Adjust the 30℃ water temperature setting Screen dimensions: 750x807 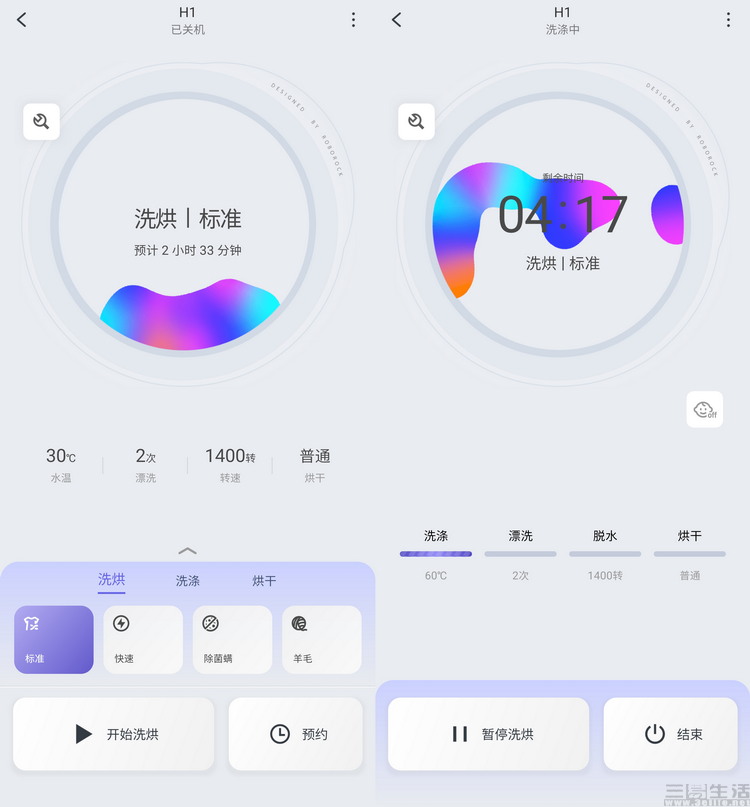pos(61,464)
